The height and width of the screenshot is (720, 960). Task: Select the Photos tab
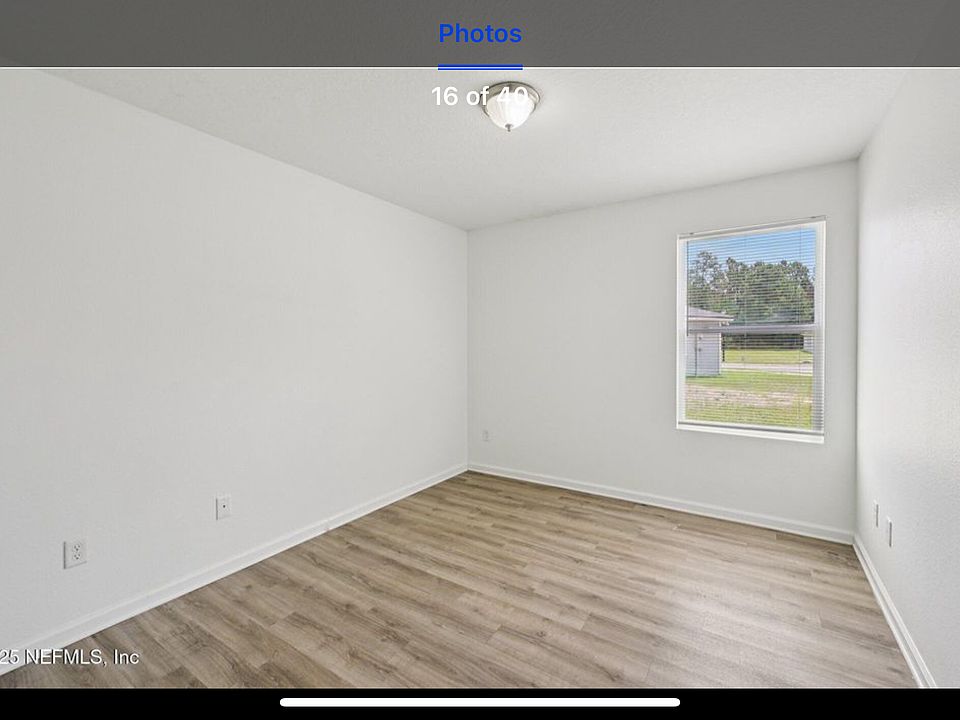point(479,34)
